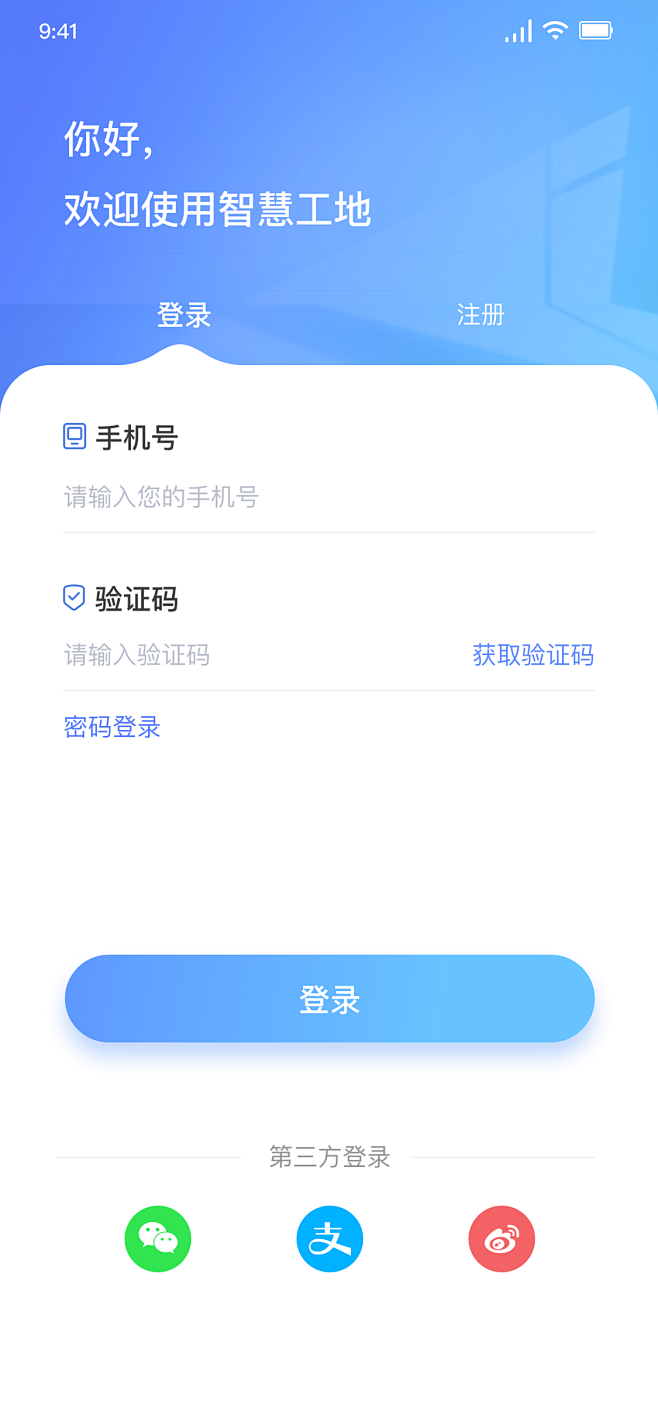Request a code via 获取验证码
658x1425 pixels.
533,655
